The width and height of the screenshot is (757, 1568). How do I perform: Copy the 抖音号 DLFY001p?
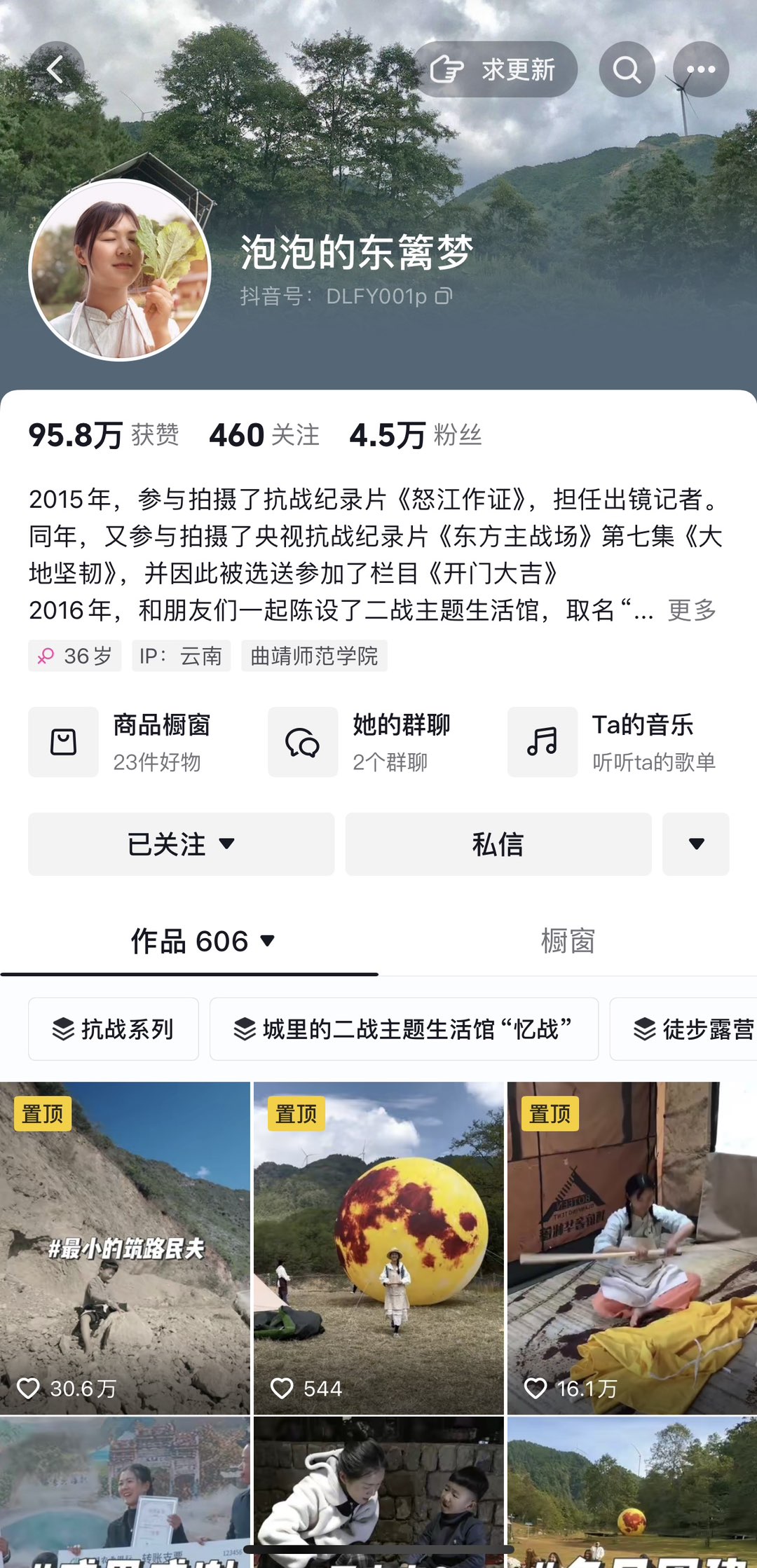pos(444,296)
